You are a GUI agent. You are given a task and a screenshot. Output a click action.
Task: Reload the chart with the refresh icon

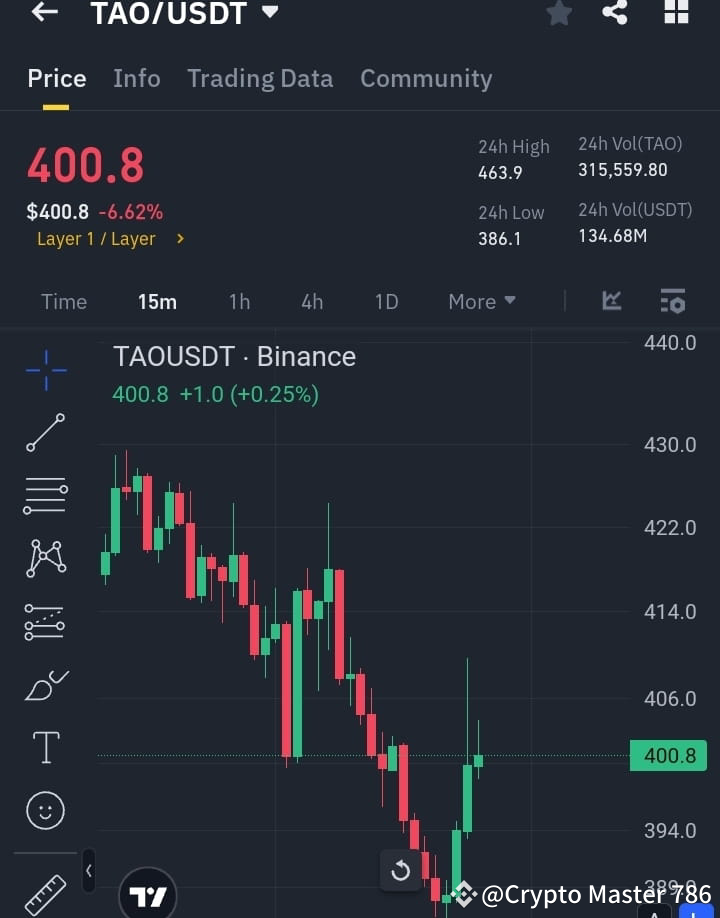click(401, 871)
